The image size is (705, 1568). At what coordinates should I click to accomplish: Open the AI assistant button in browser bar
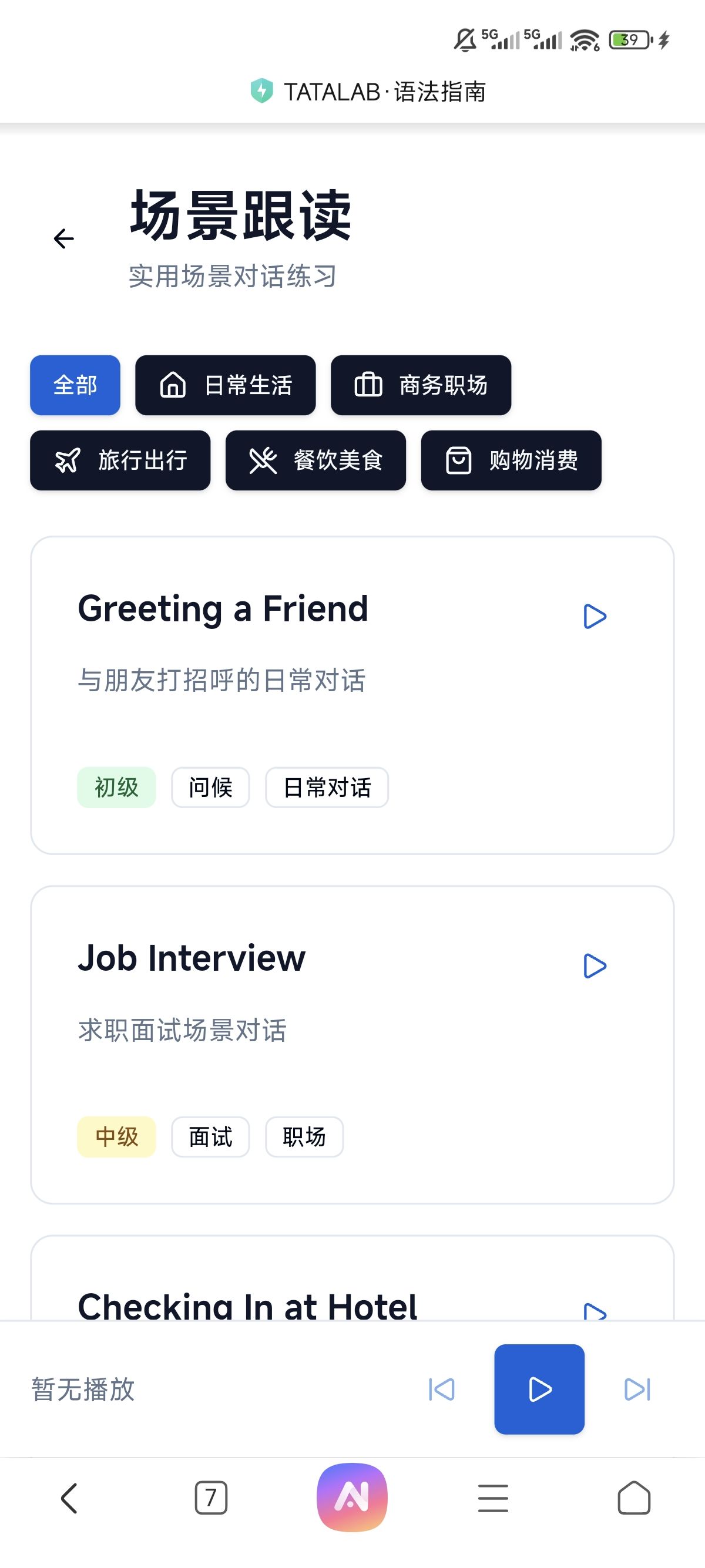click(352, 1498)
